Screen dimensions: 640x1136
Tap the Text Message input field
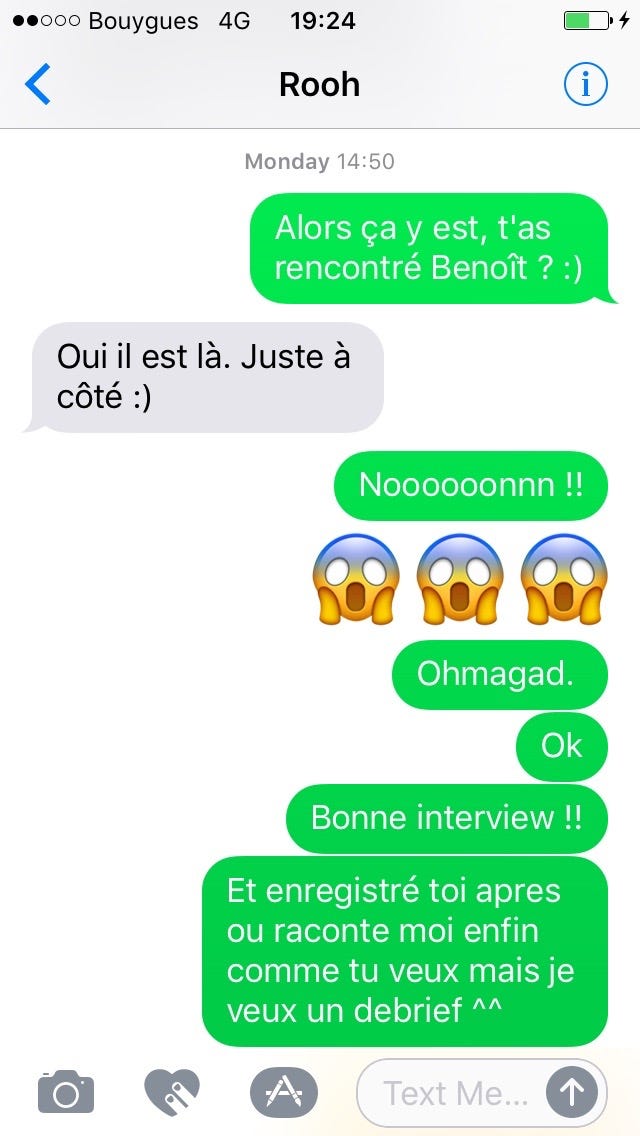[455, 1093]
